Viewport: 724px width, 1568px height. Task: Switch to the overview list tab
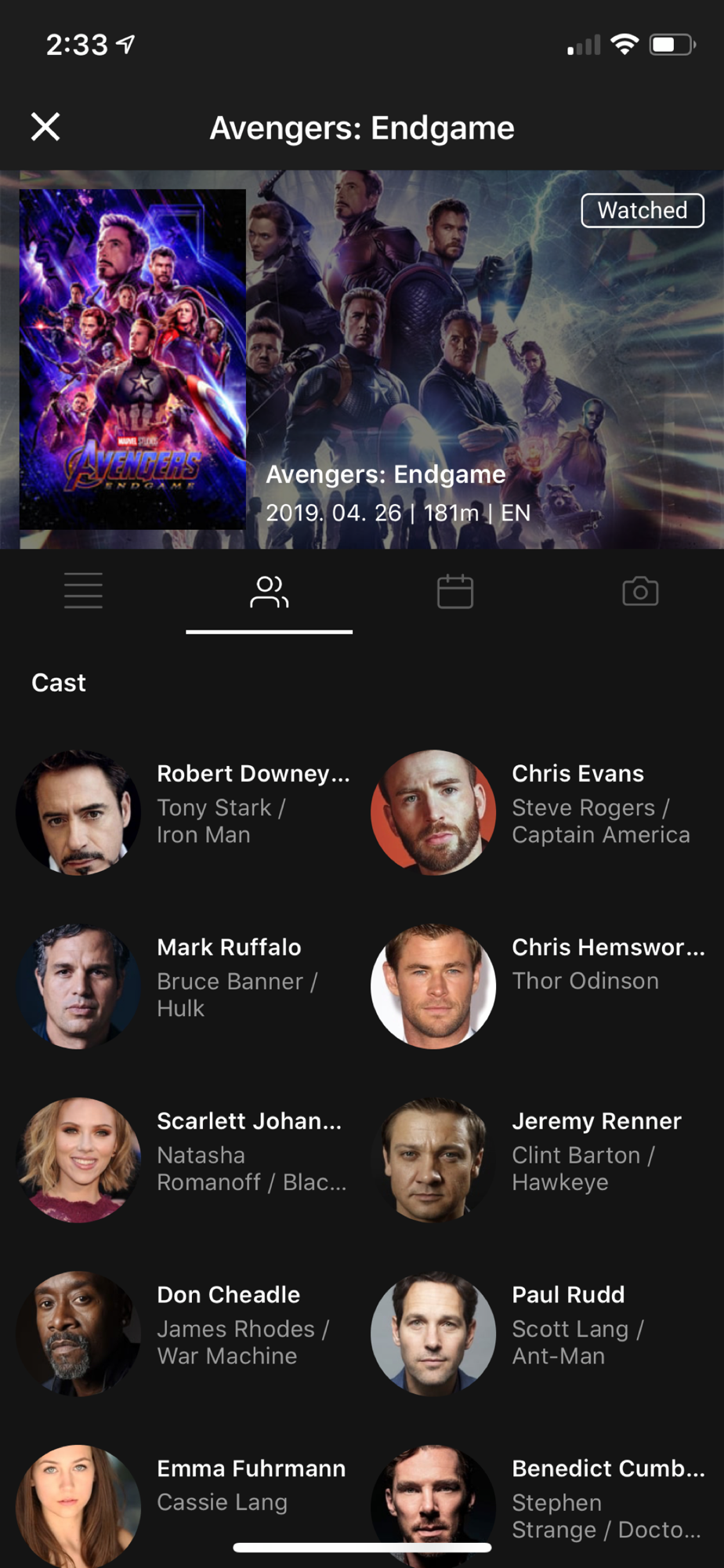[x=83, y=591]
